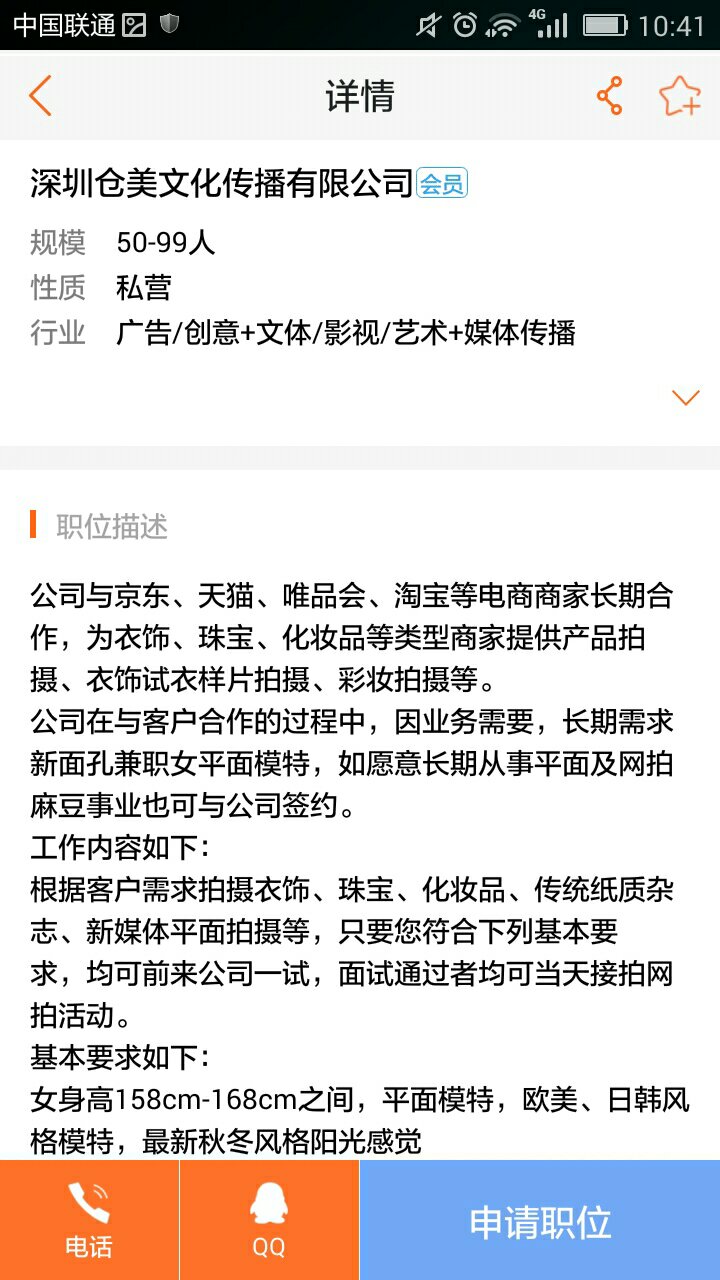The height and width of the screenshot is (1280, 720).
Task: Share this job posting
Action: click(x=609, y=96)
